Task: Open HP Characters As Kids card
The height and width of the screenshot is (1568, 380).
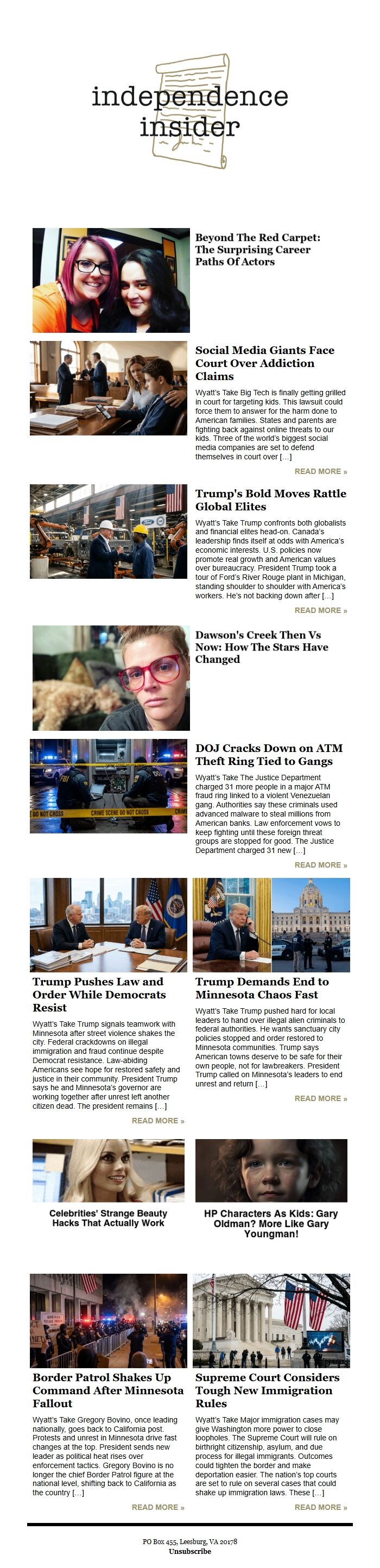Action: click(x=271, y=1222)
